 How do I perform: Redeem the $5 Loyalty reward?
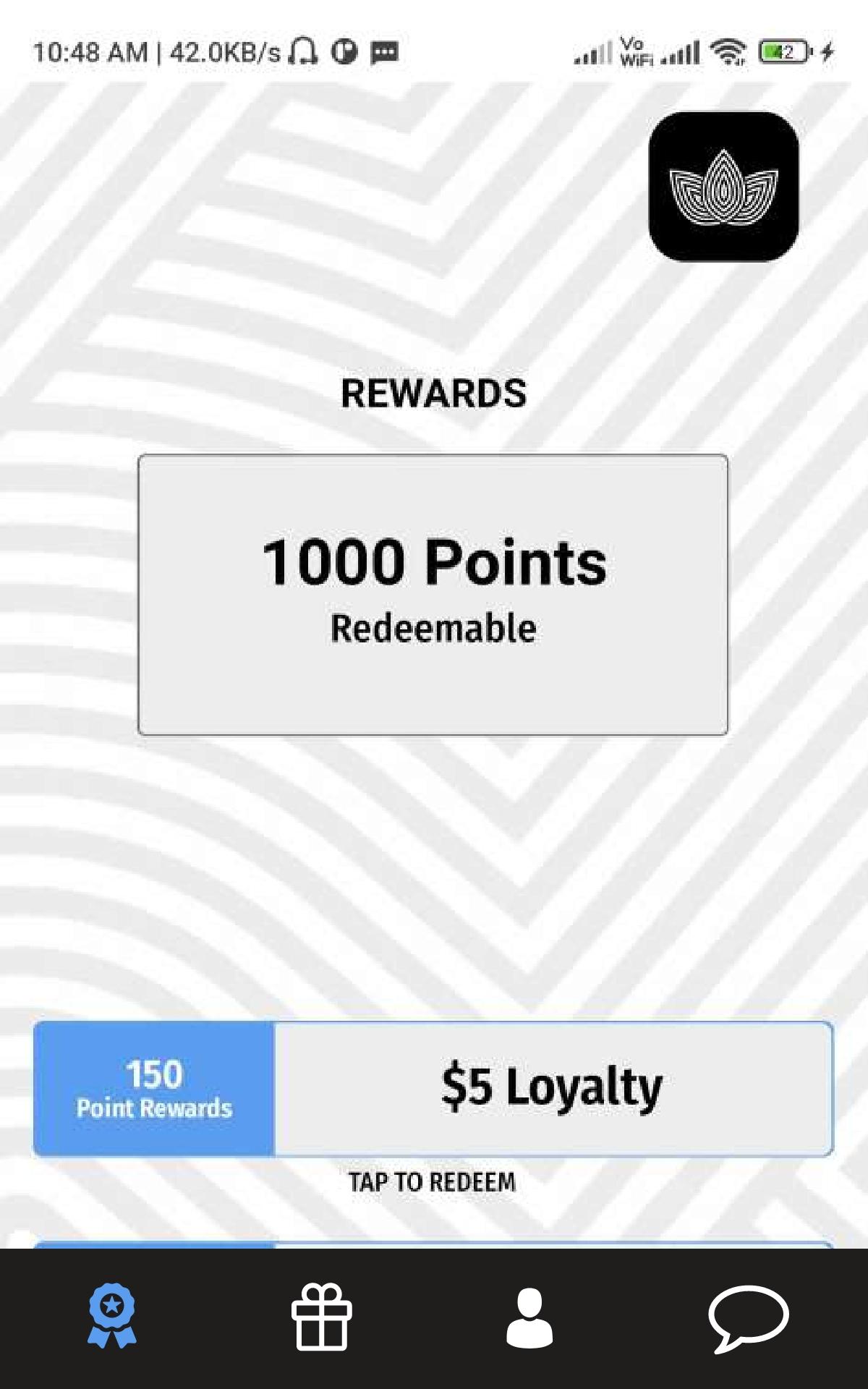[433, 1089]
